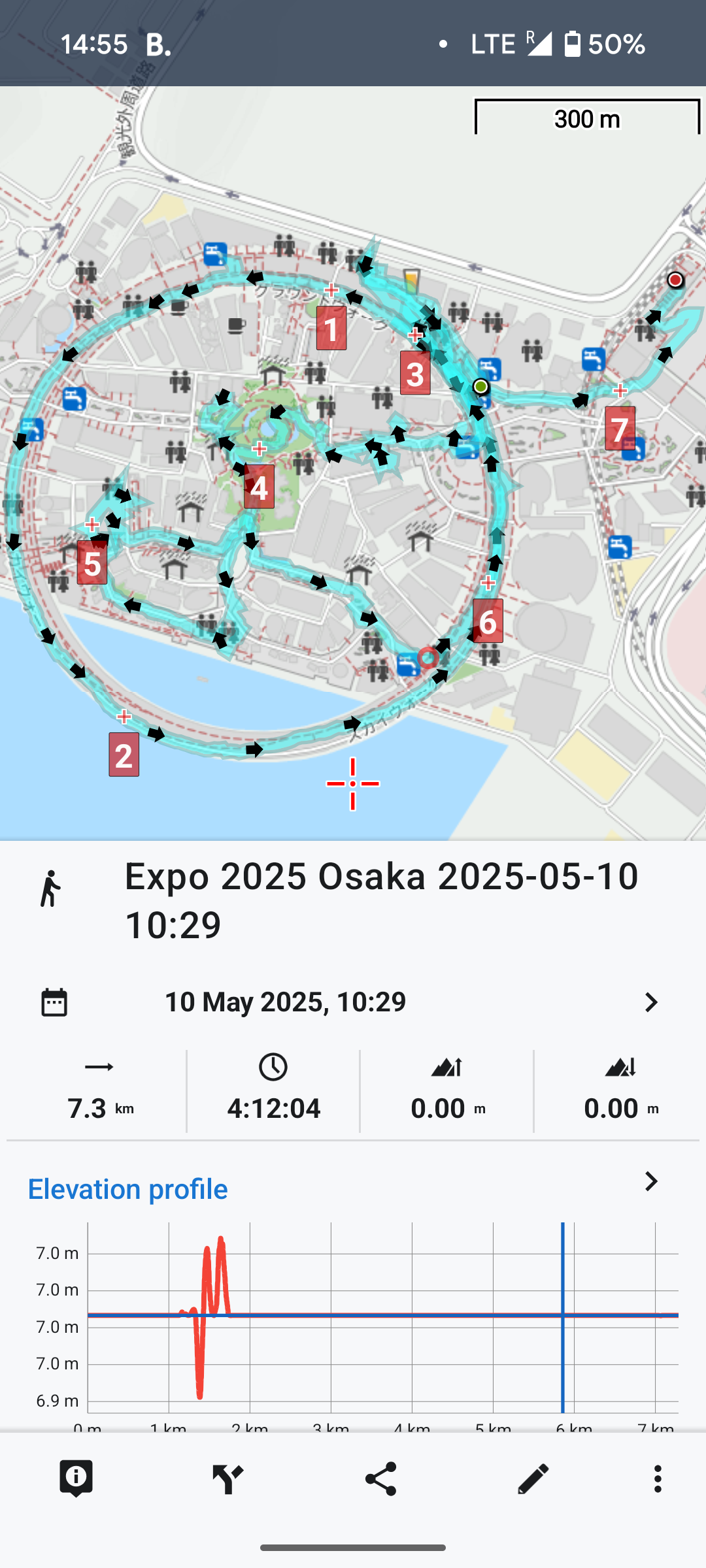Open the three-dot overflow menu
Image resolution: width=706 pixels, height=1568 pixels.
point(658,1478)
